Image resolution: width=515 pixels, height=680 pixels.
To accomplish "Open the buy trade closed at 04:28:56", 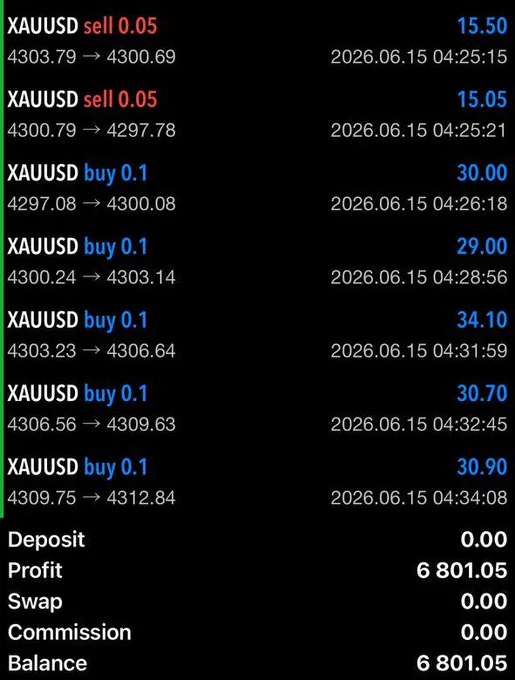I will coord(258,262).
